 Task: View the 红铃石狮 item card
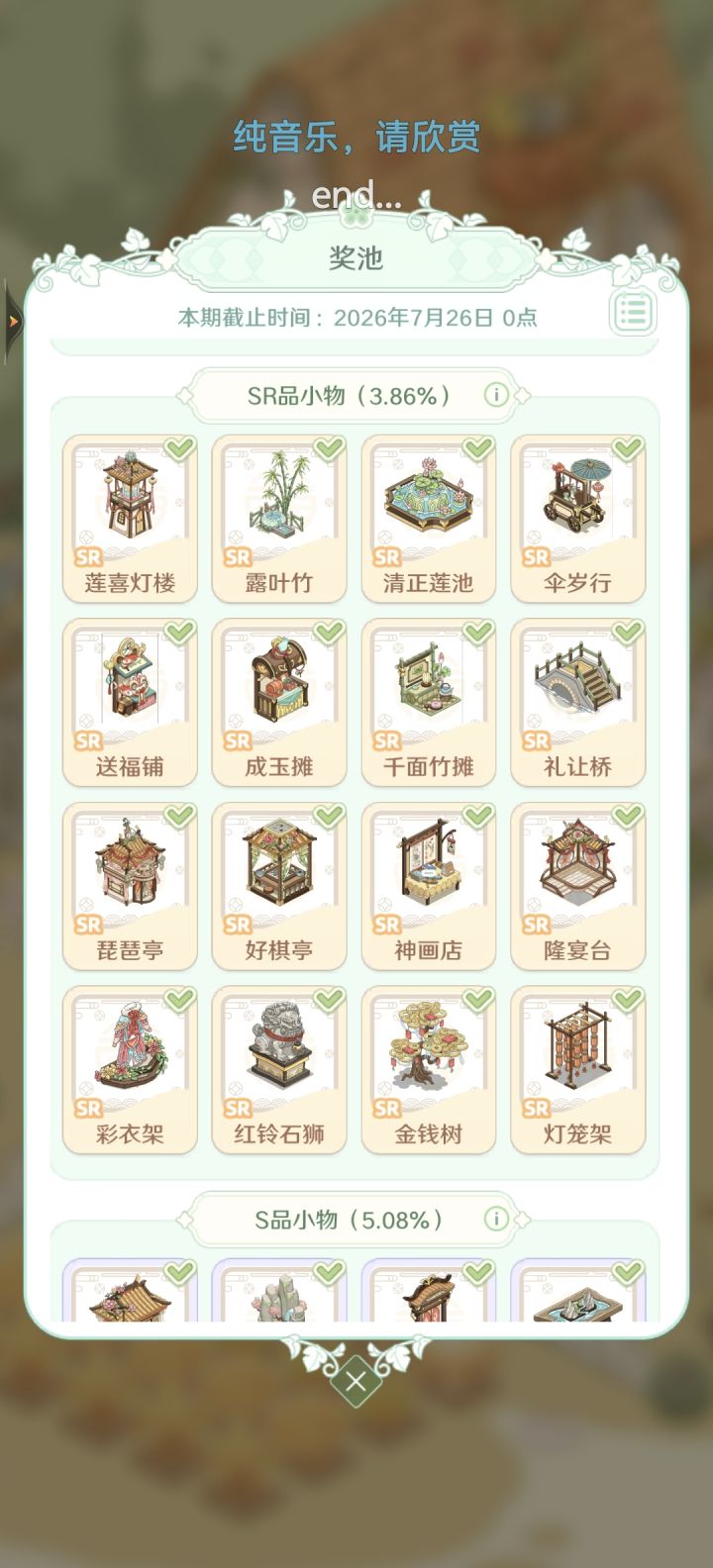pyautogui.click(x=279, y=1071)
